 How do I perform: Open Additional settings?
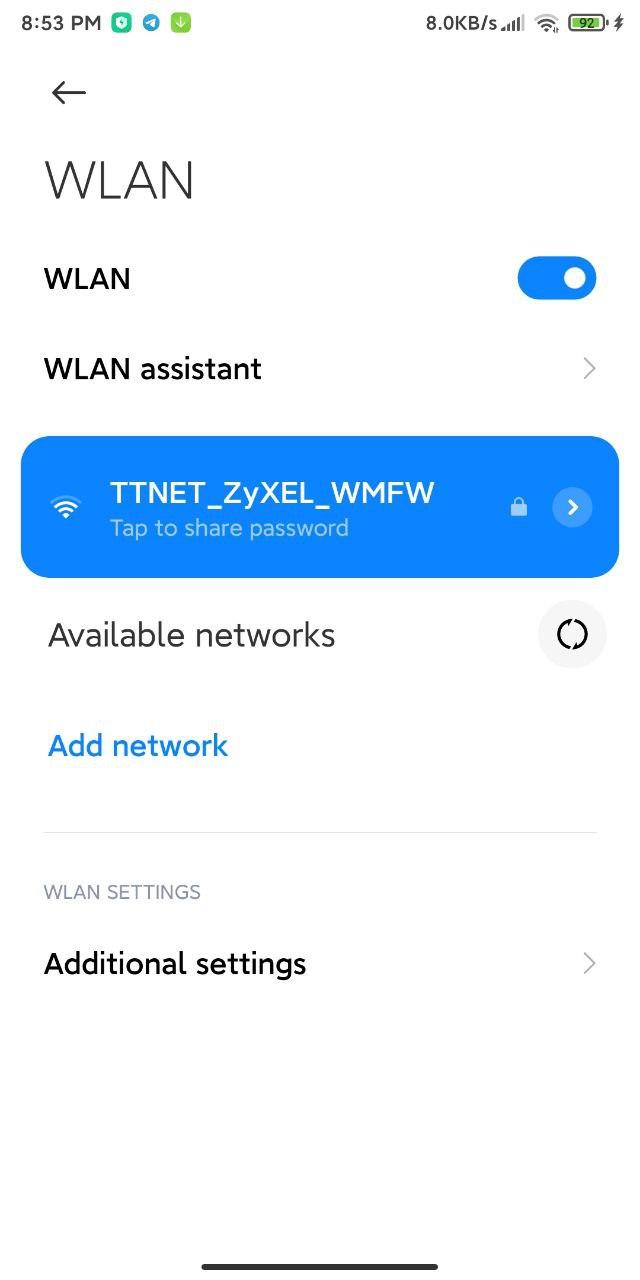(x=320, y=963)
